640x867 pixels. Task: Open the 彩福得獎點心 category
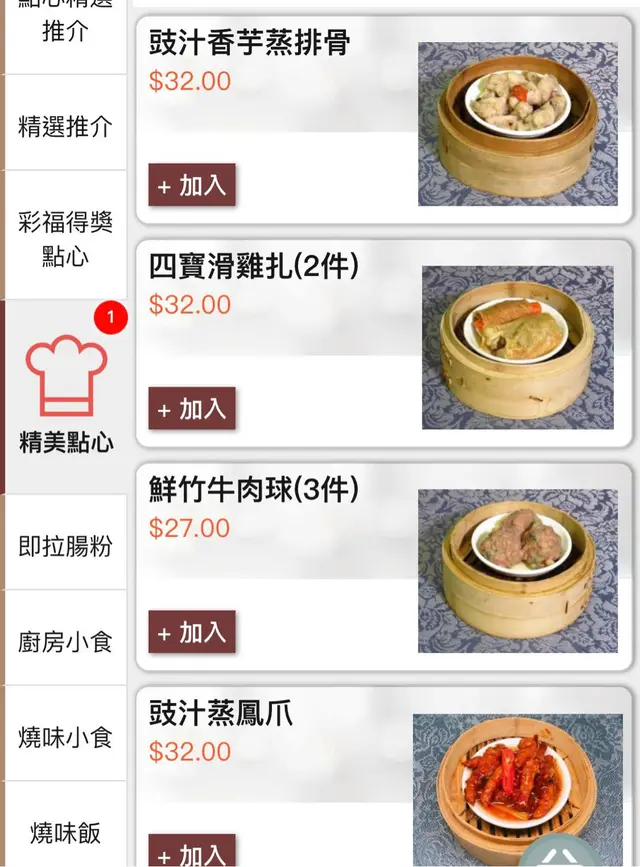click(65, 238)
